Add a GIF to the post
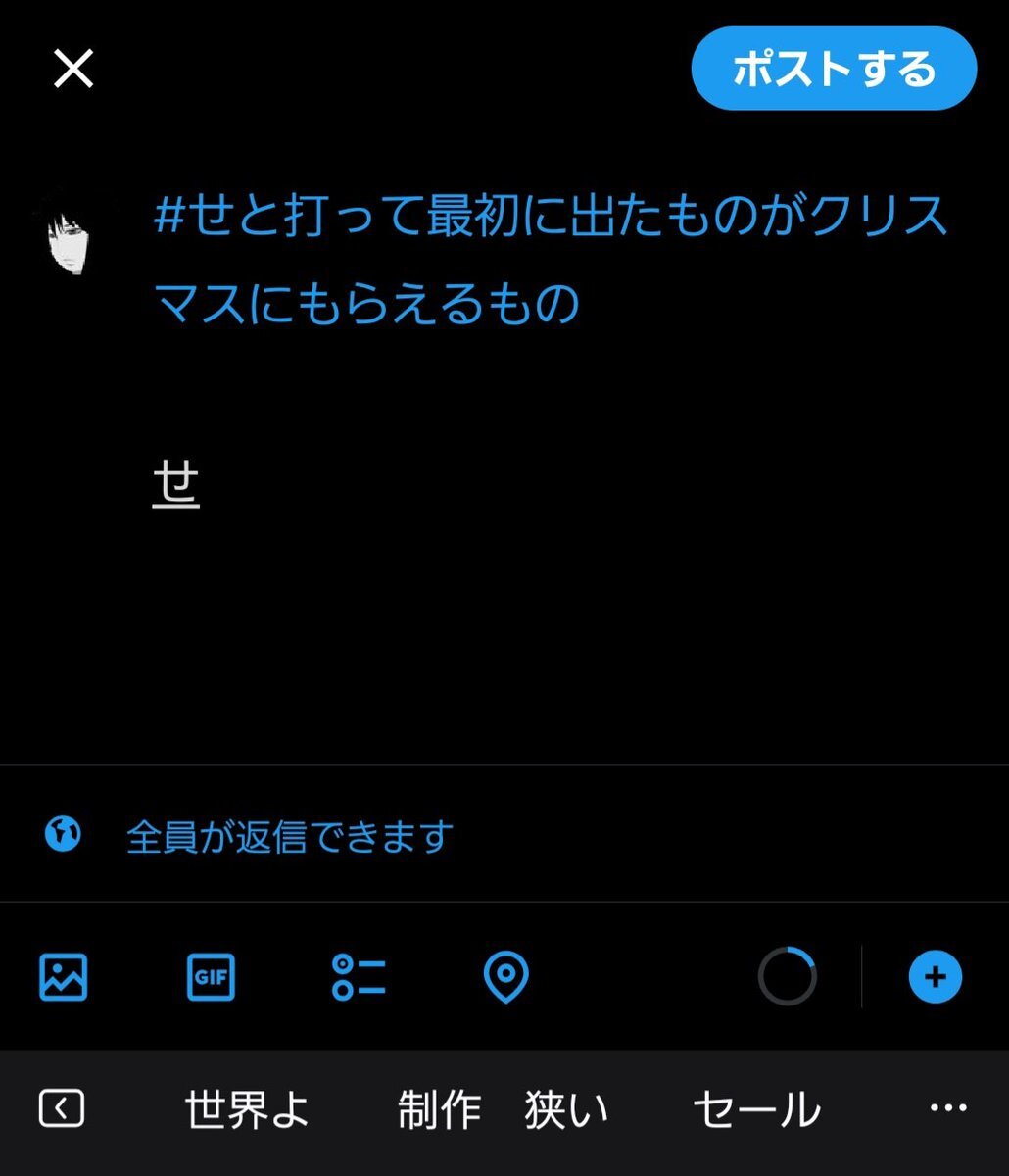Screen dimensions: 1009x1176 tap(211, 976)
